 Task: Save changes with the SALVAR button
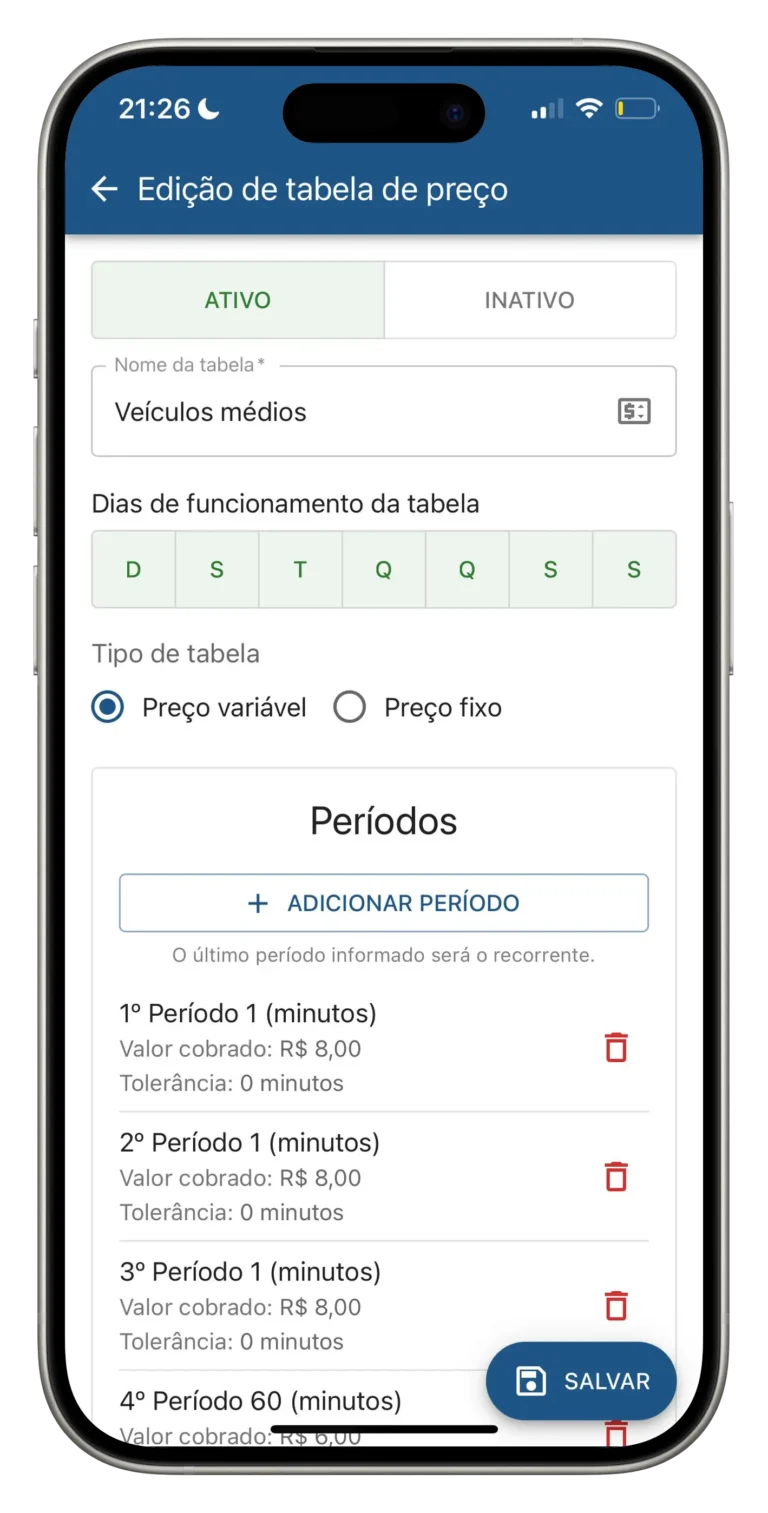[581, 1381]
